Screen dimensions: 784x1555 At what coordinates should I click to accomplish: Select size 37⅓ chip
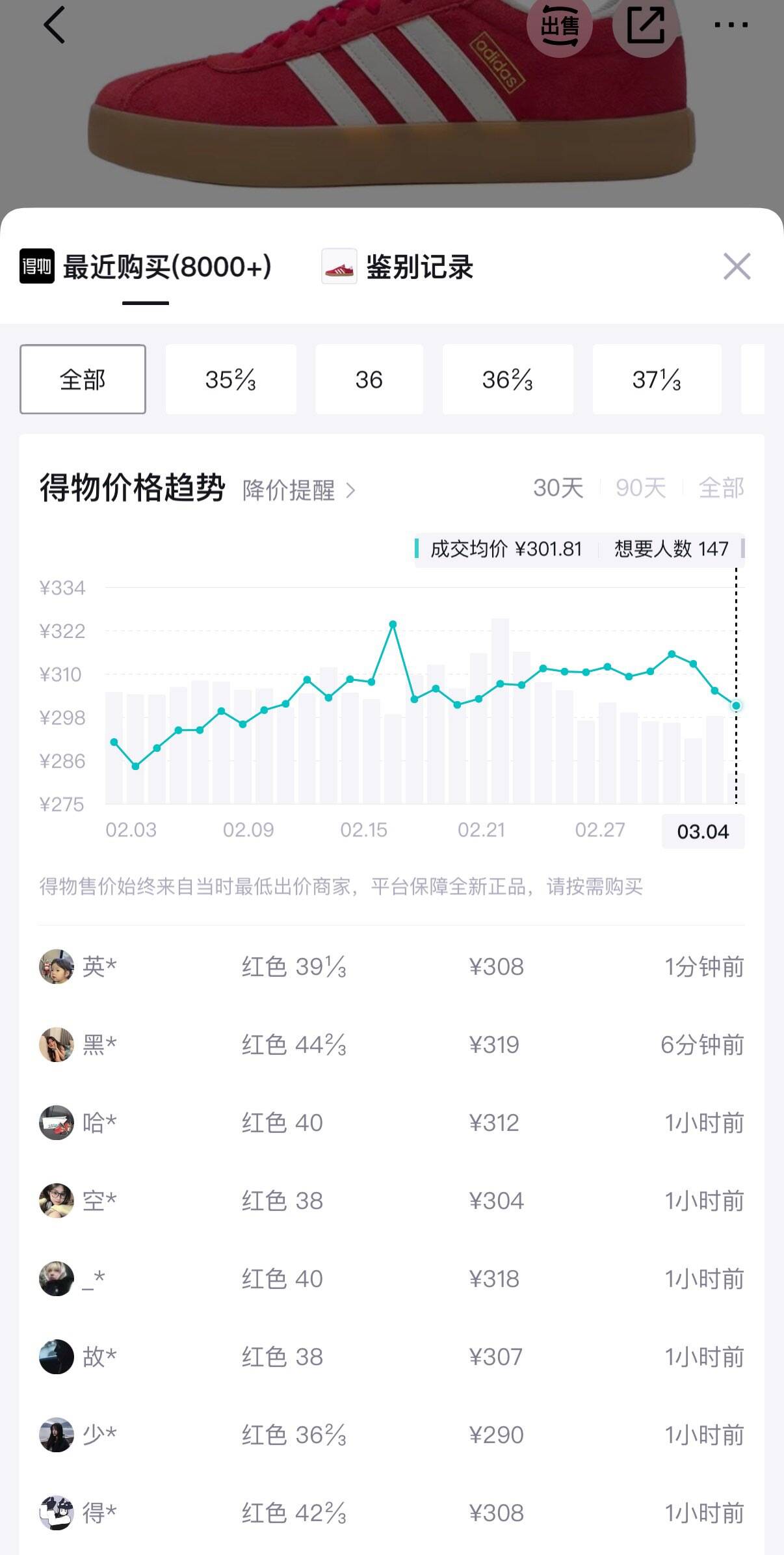(657, 379)
